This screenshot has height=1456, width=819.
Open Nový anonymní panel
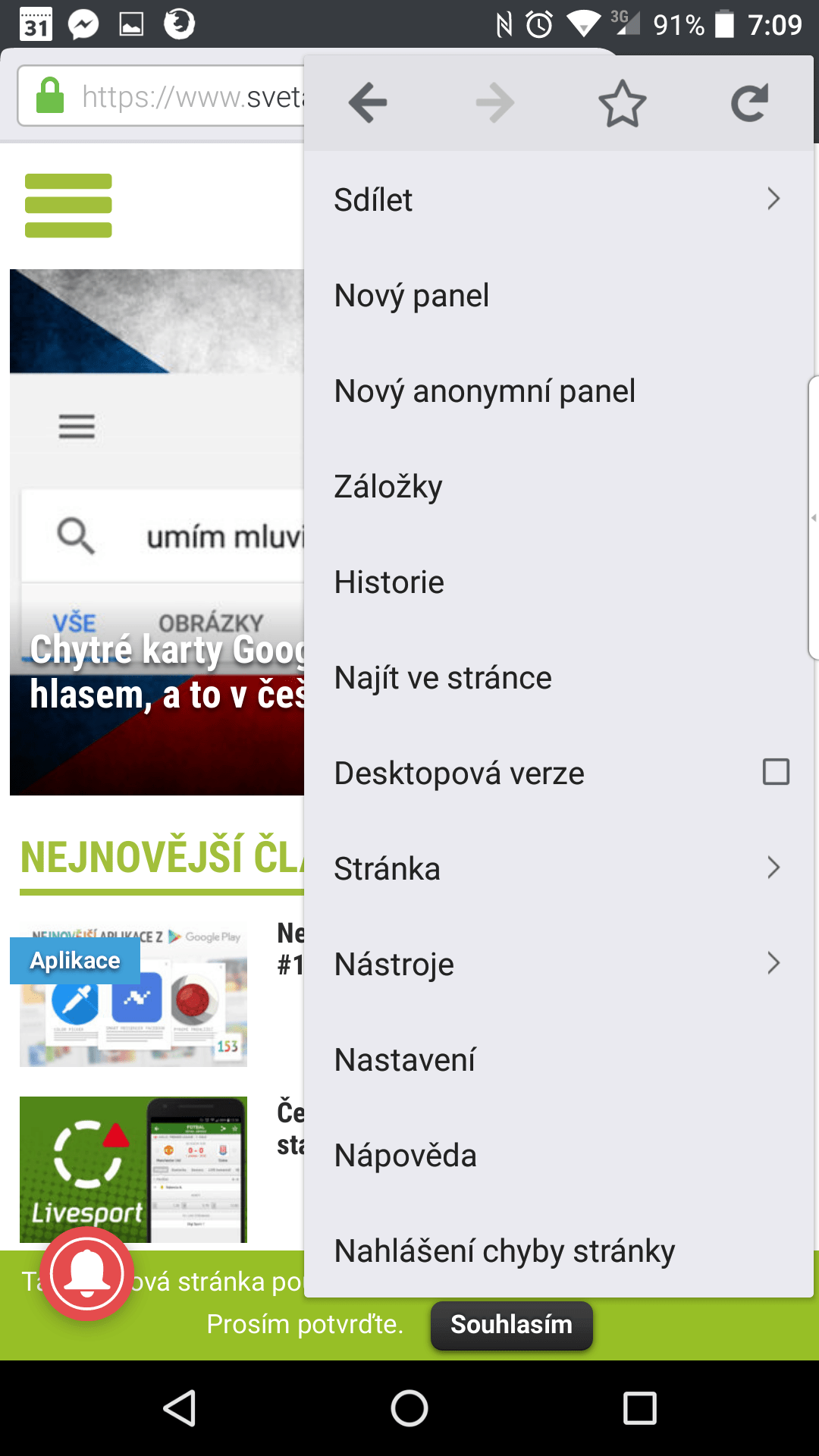point(559,391)
